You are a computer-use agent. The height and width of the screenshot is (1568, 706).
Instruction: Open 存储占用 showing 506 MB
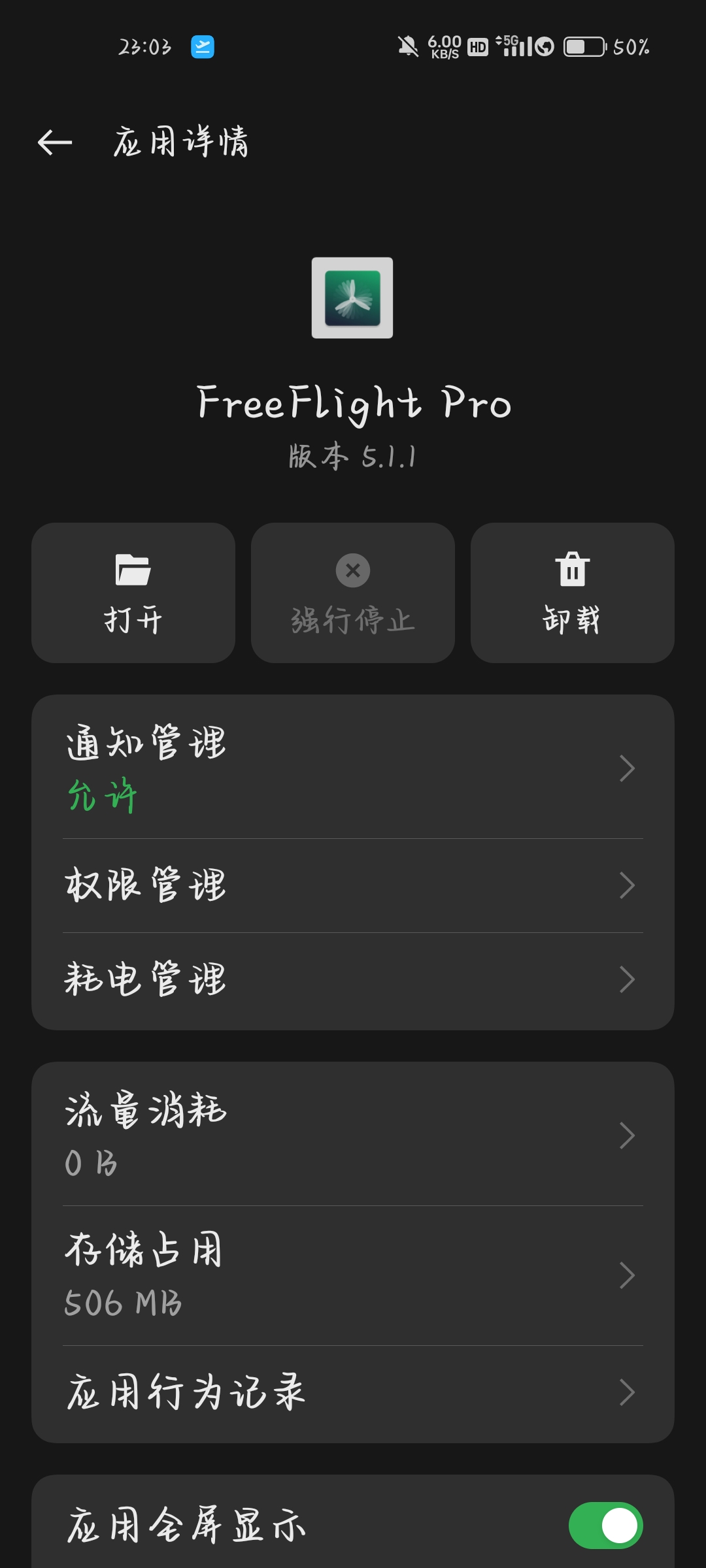pyautogui.click(x=352, y=1274)
